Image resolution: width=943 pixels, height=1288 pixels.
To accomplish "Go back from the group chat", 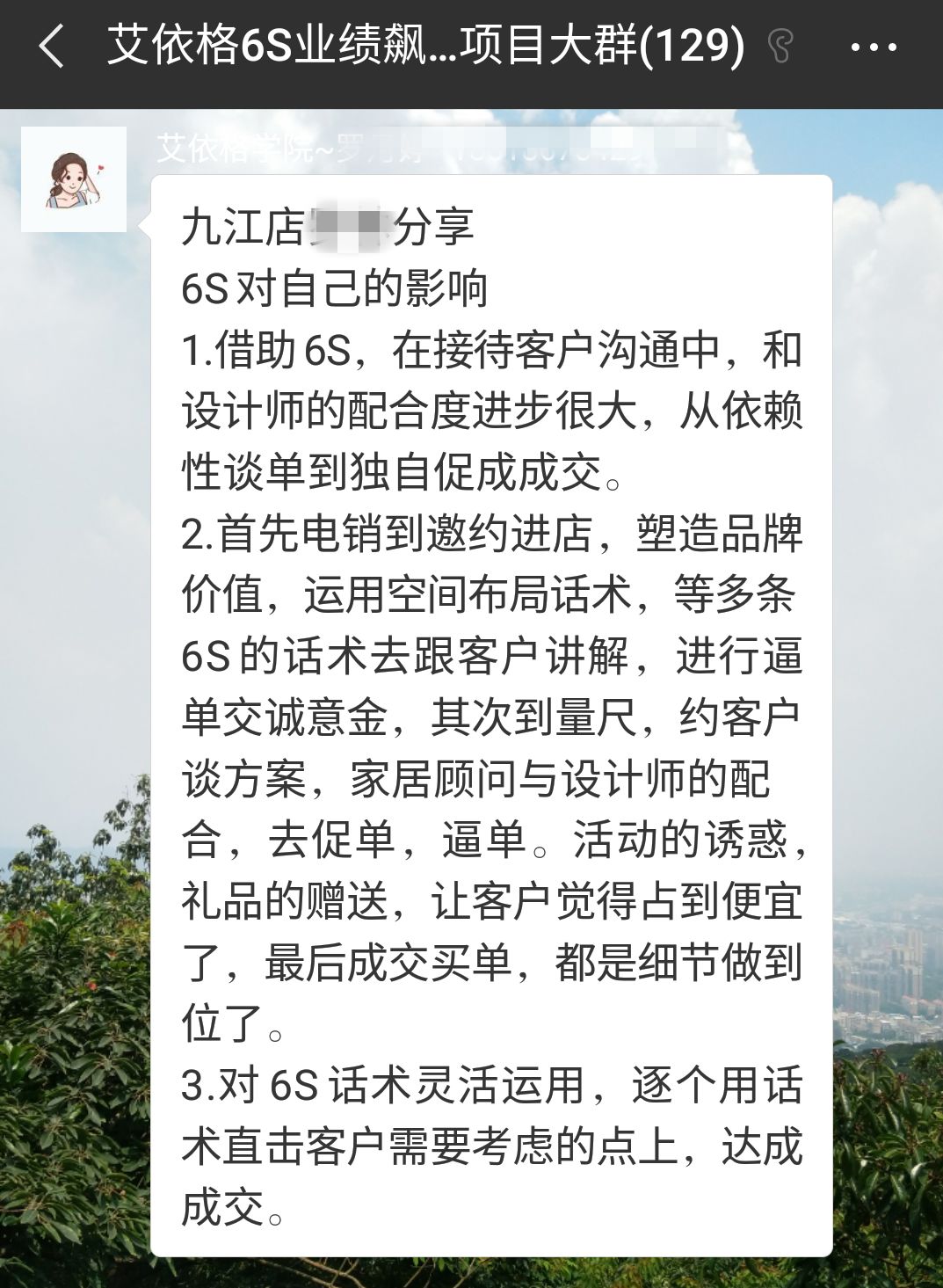I will coord(51,47).
